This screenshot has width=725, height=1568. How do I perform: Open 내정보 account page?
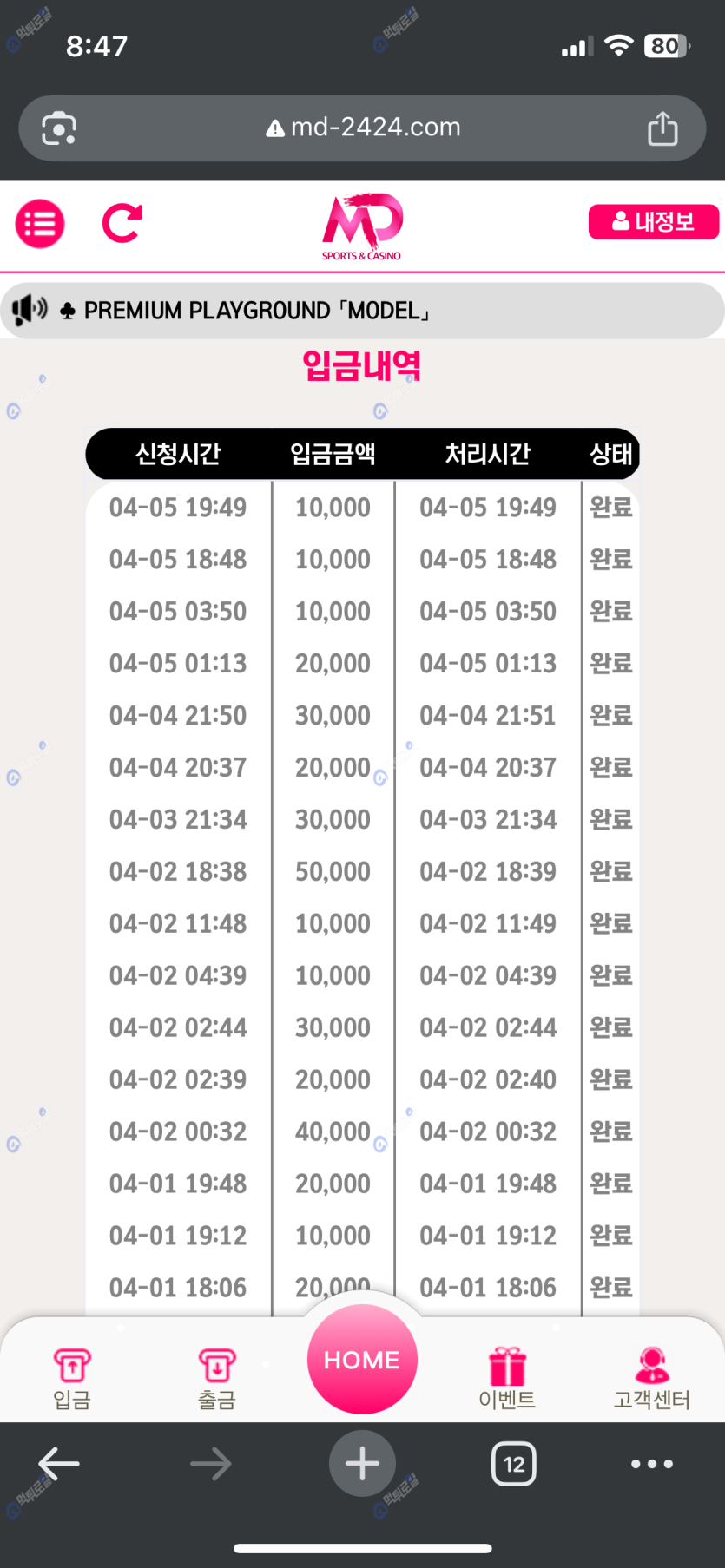click(x=654, y=222)
